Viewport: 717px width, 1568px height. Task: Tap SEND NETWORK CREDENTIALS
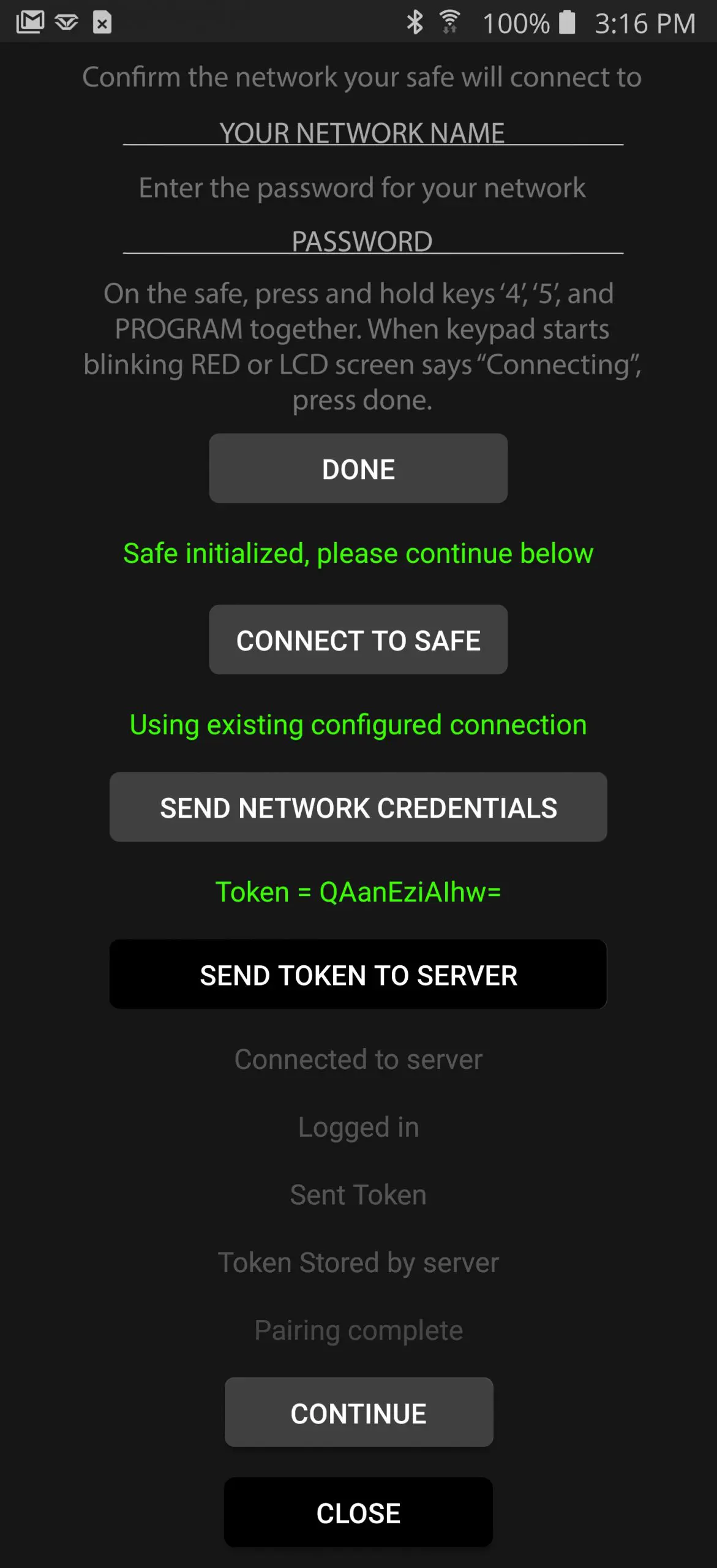pos(358,807)
